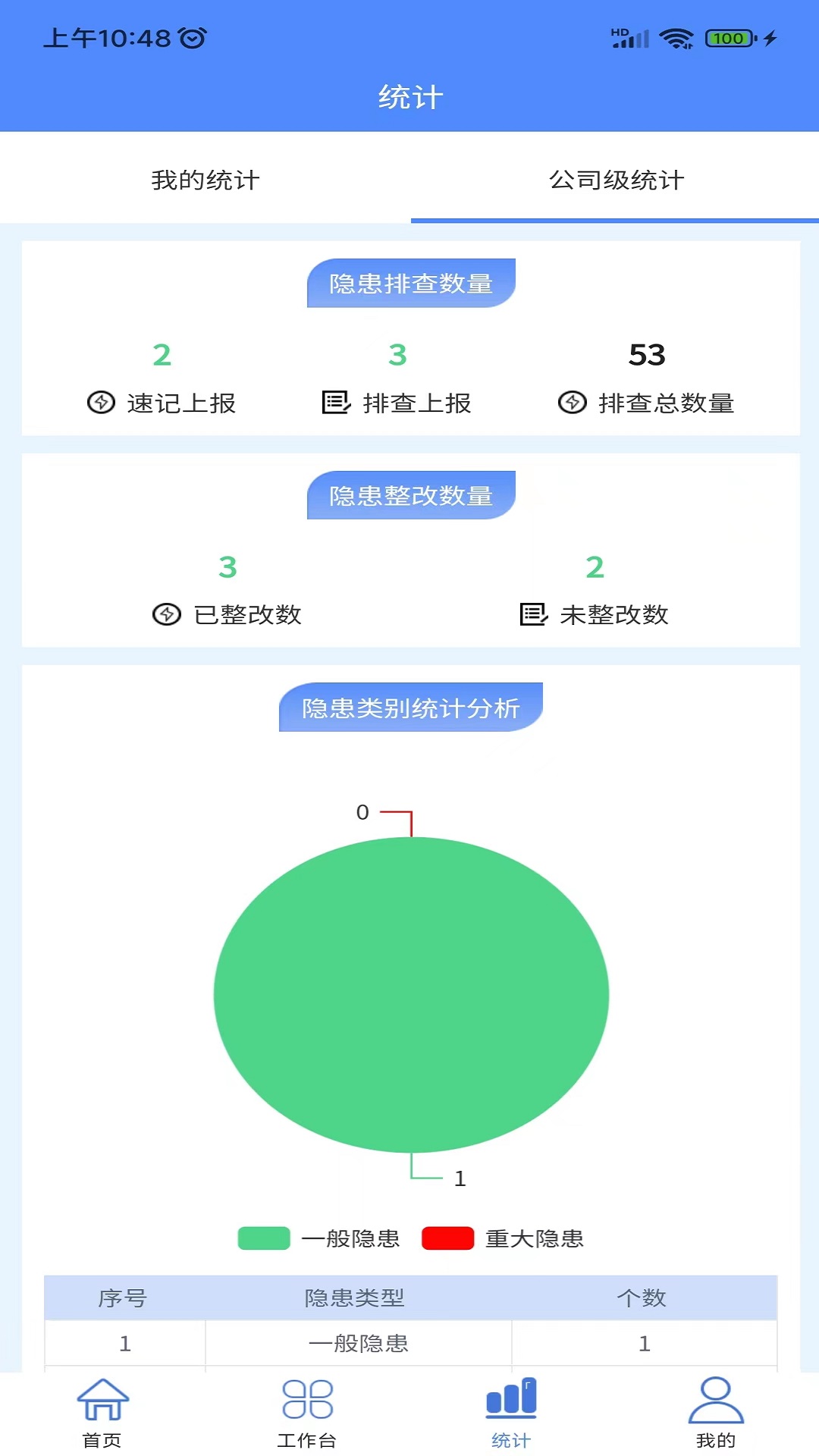This screenshot has width=819, height=1456.
Task: Select the green pie chart slice
Action: [412, 993]
